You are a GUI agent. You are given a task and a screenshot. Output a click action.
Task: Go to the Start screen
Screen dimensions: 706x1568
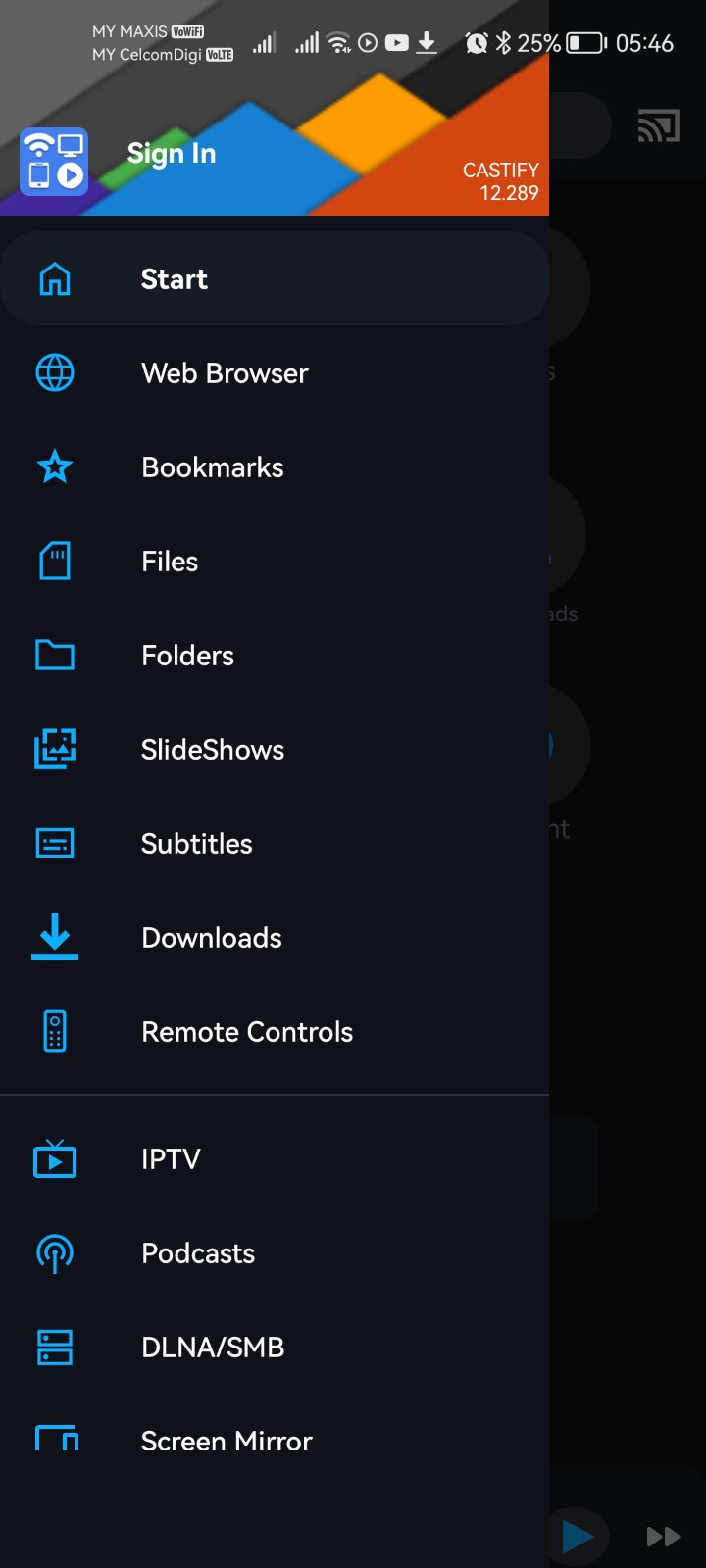pyautogui.click(x=175, y=279)
